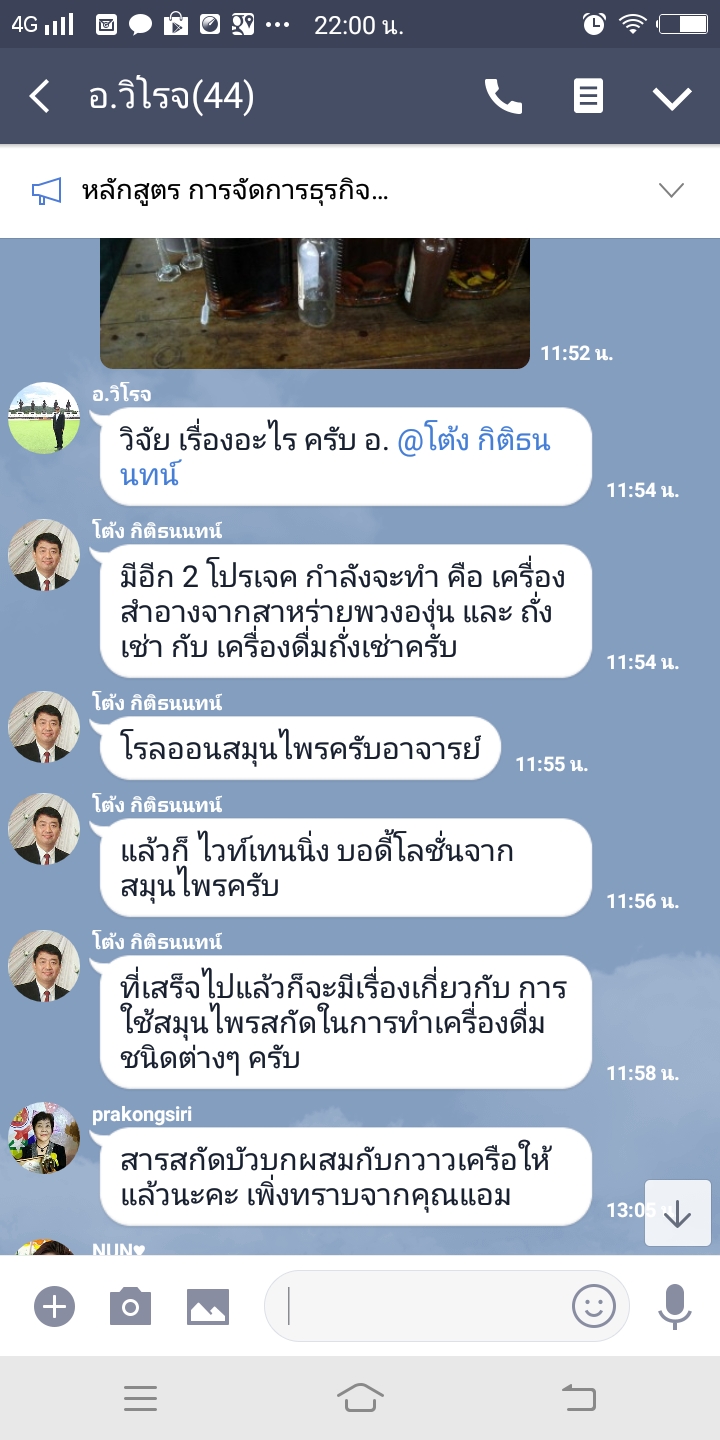720x1440 pixels.
Task: Open the emoji sticker picker
Action: 593,1306
